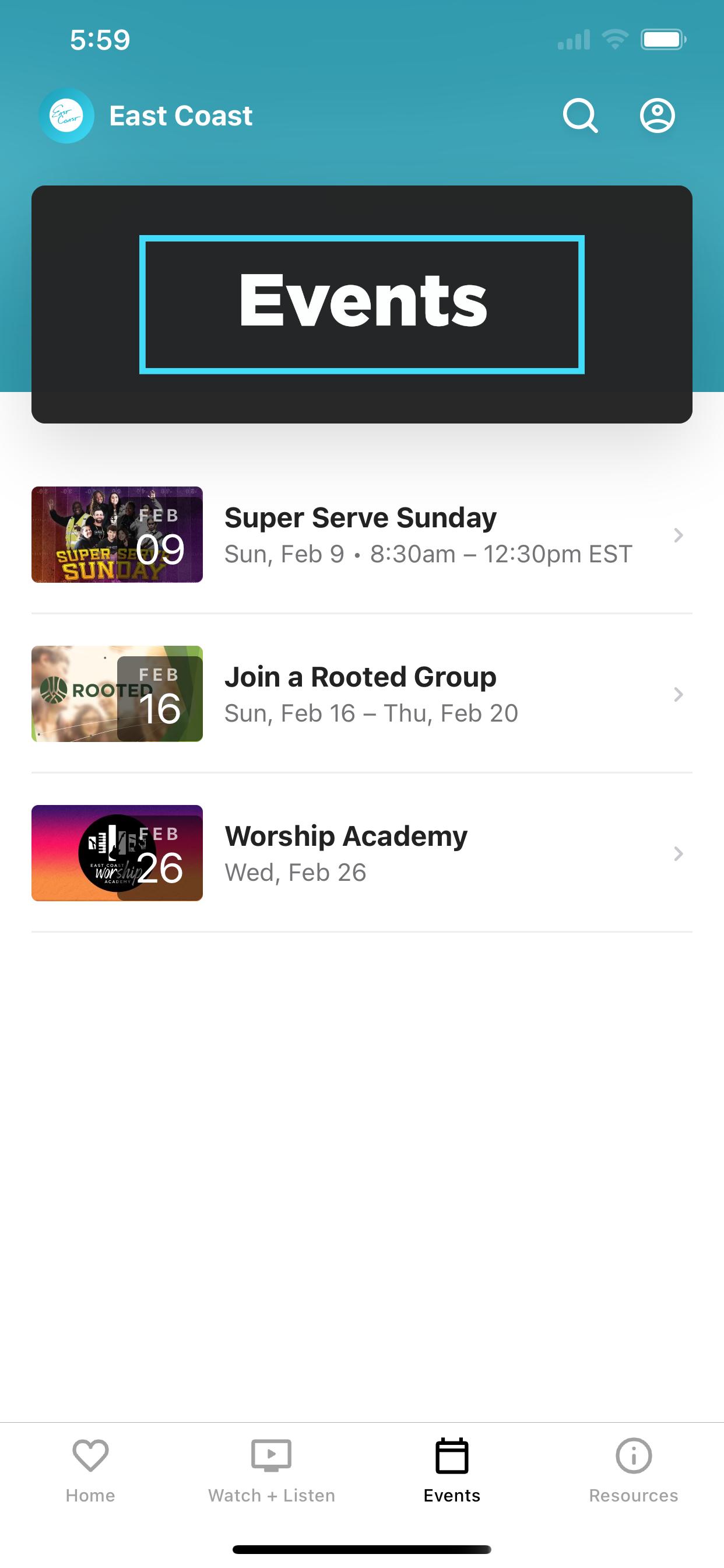The height and width of the screenshot is (1568, 724).
Task: Open the Super Serve Sunday event
Action: point(362,534)
